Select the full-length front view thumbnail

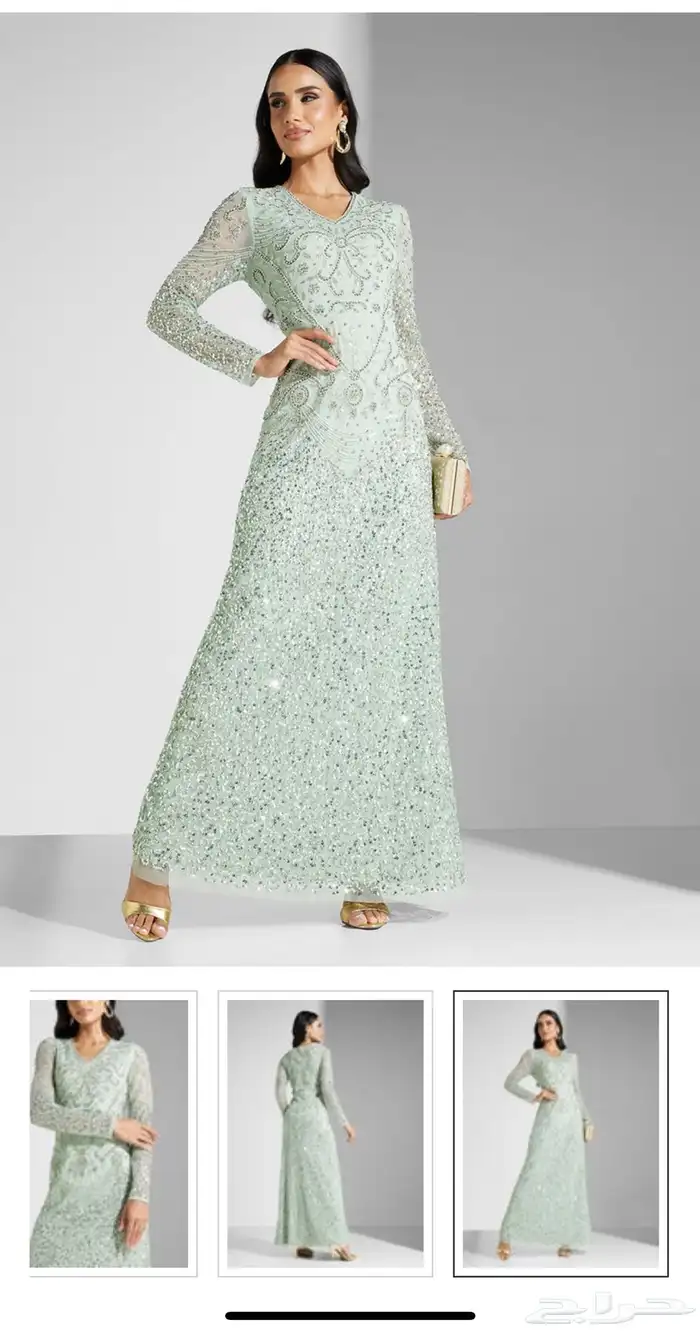[x=560, y=1133]
